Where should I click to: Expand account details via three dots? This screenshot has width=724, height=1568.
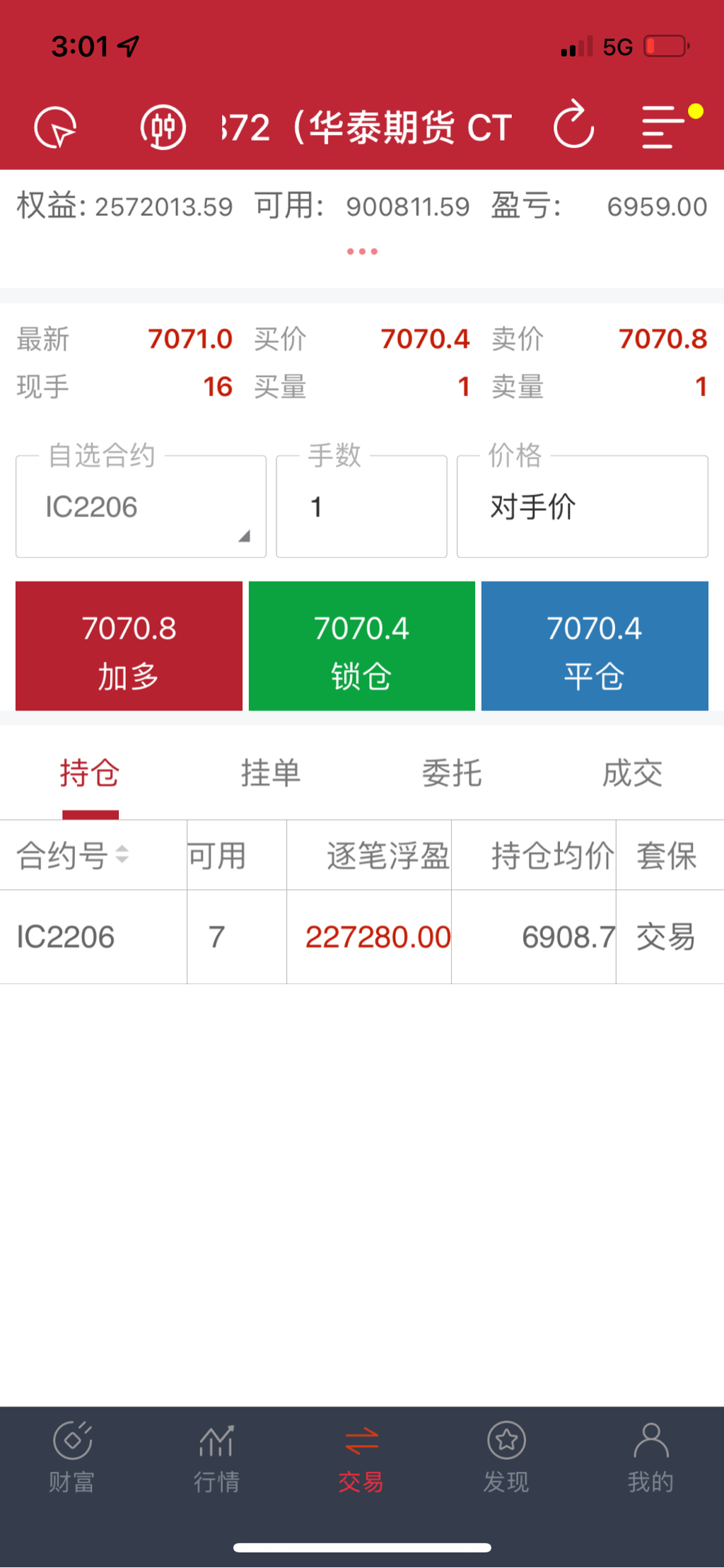coord(362,252)
